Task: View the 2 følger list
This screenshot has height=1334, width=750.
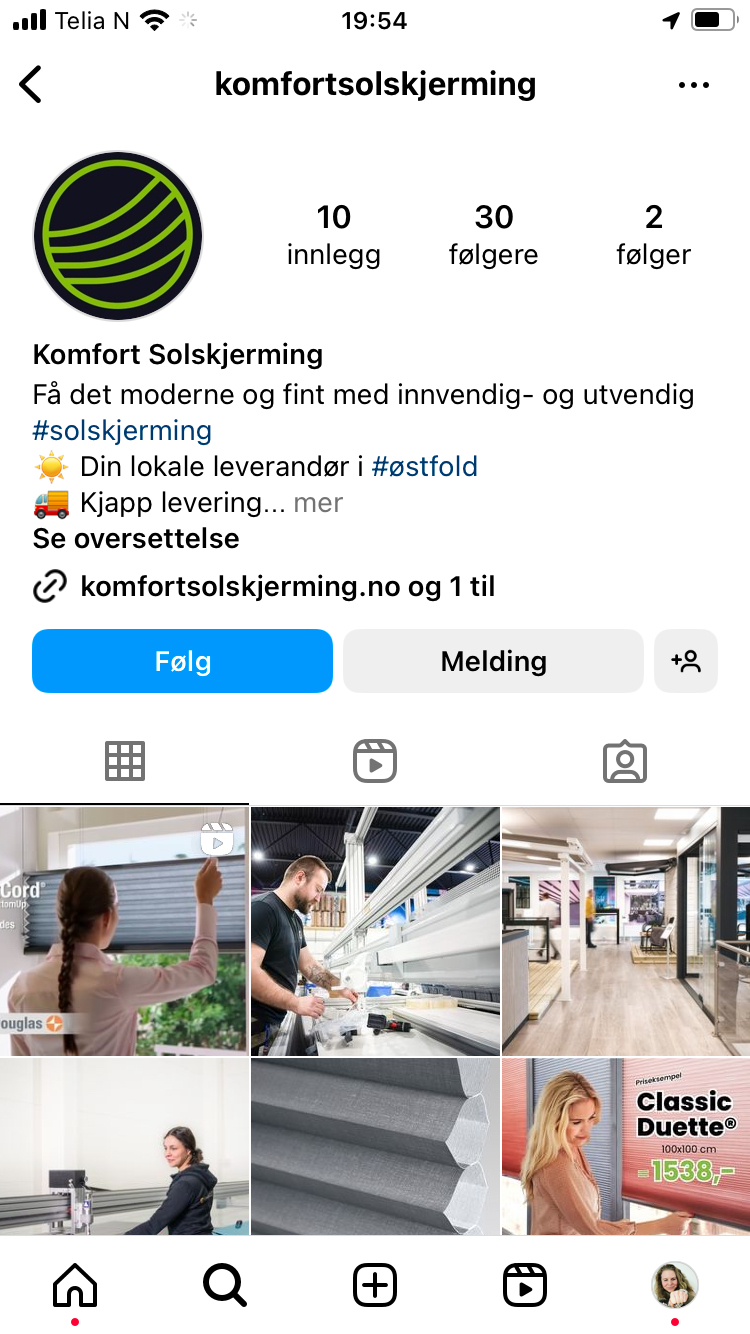Action: click(653, 235)
